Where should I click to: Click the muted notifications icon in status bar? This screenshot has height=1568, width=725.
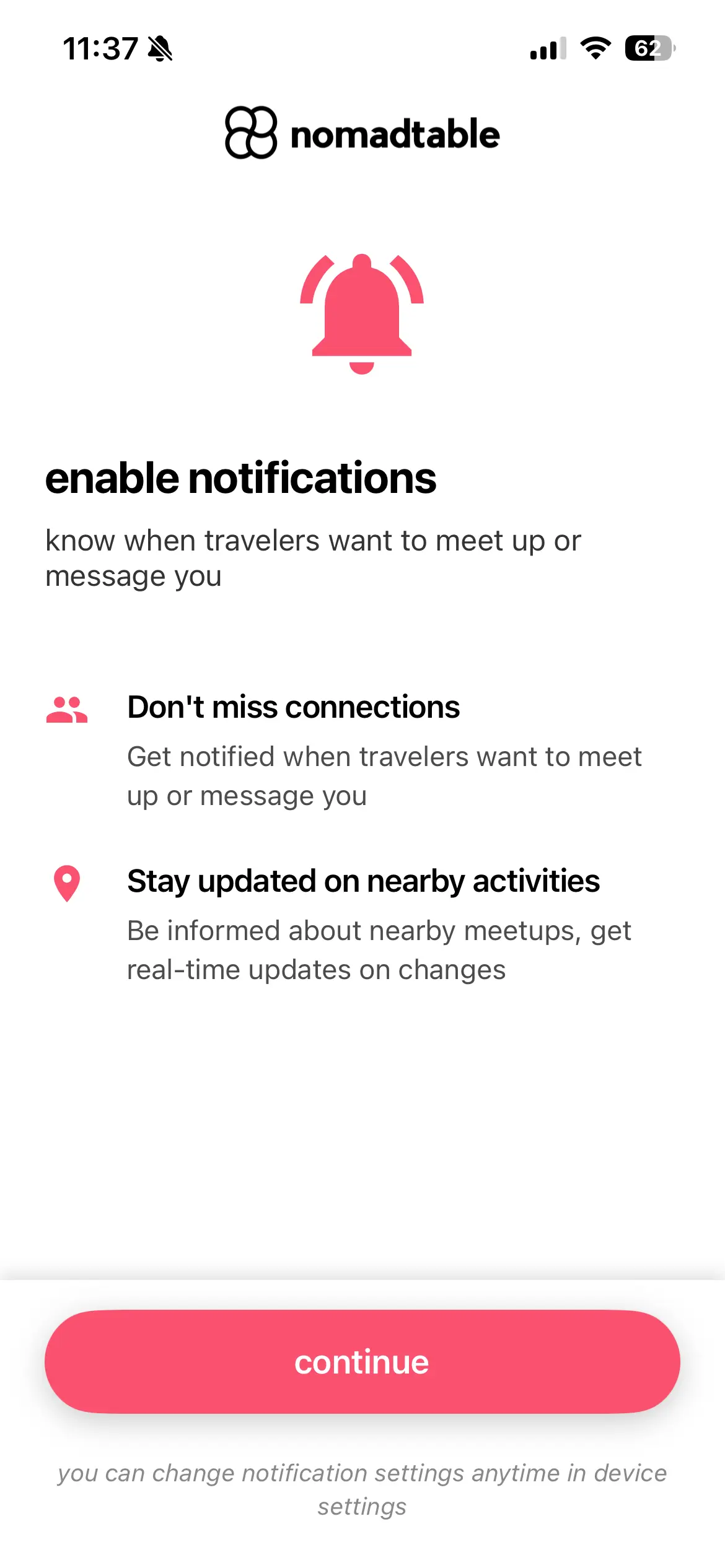(x=160, y=48)
